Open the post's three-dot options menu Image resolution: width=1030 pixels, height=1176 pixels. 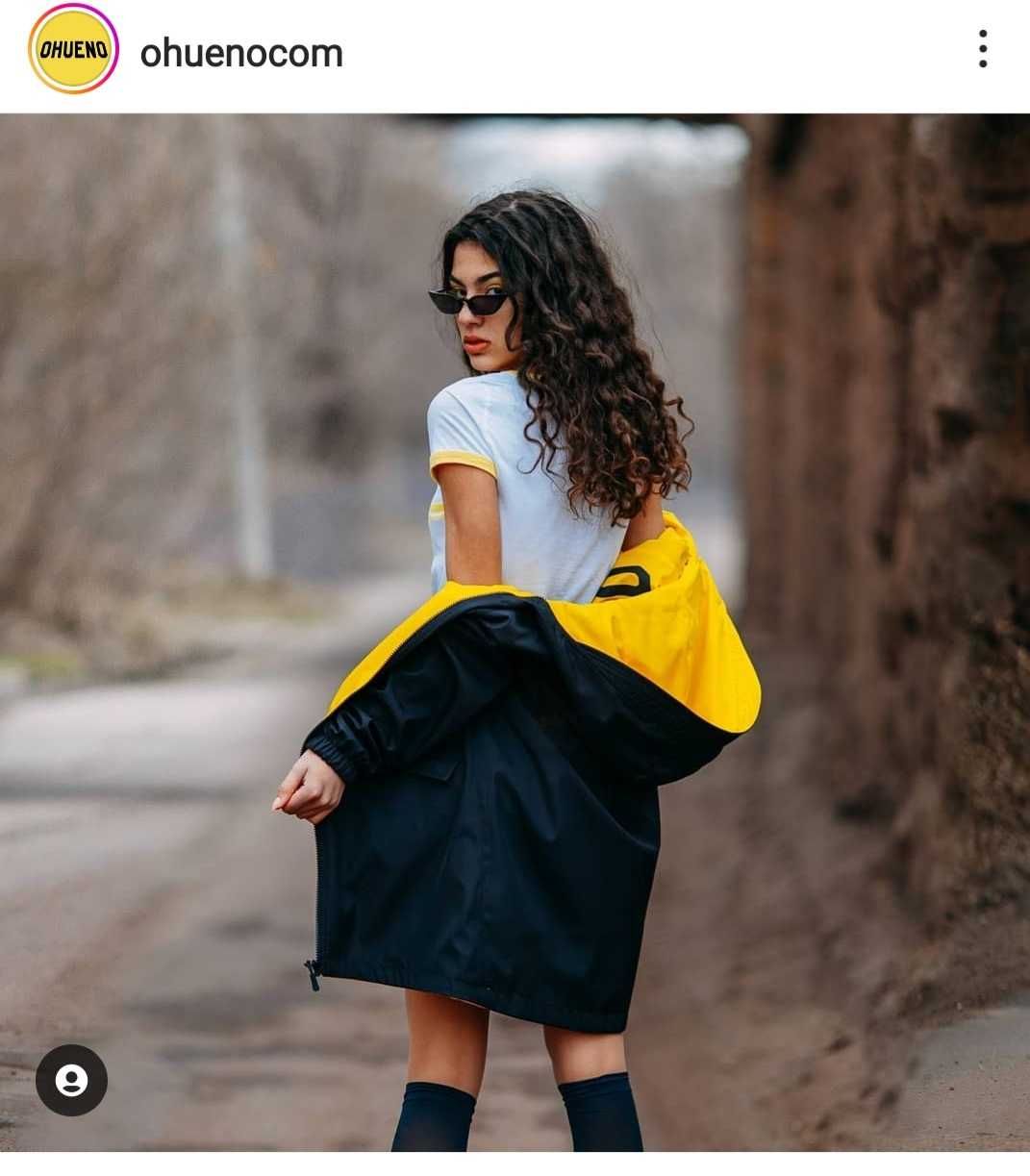[x=982, y=49]
